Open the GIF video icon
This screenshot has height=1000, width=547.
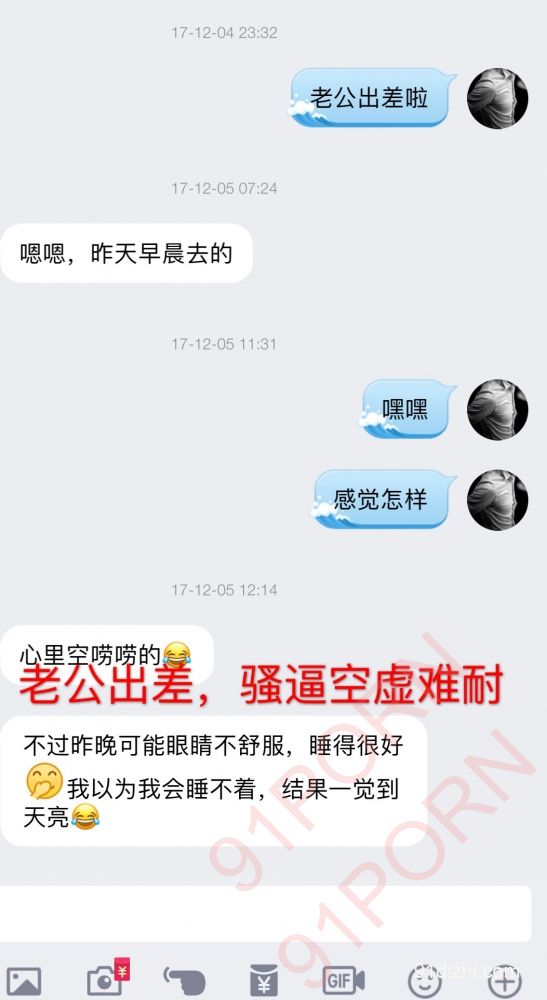pyautogui.click(x=344, y=980)
